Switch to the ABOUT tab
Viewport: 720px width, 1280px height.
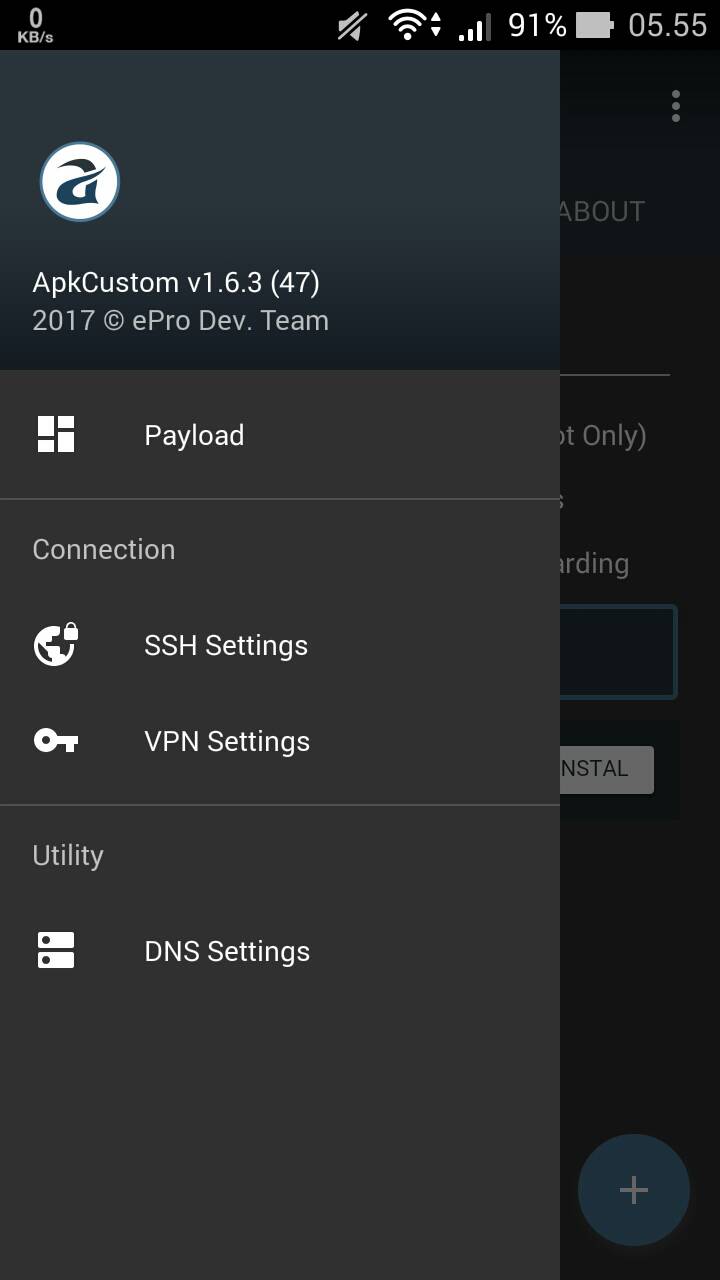click(x=602, y=212)
